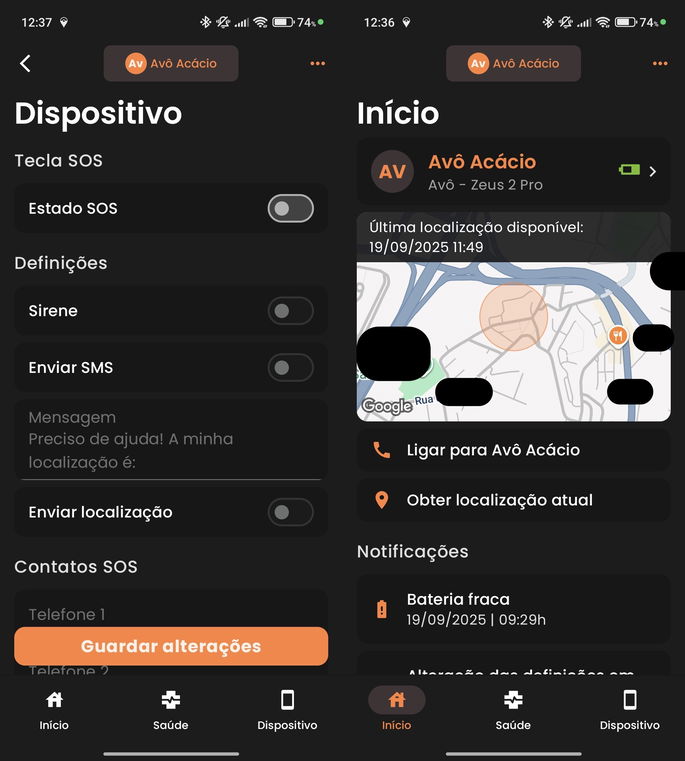Viewport: 685px width, 761px height.
Task: Tap Obter localização atual
Action: click(513, 500)
